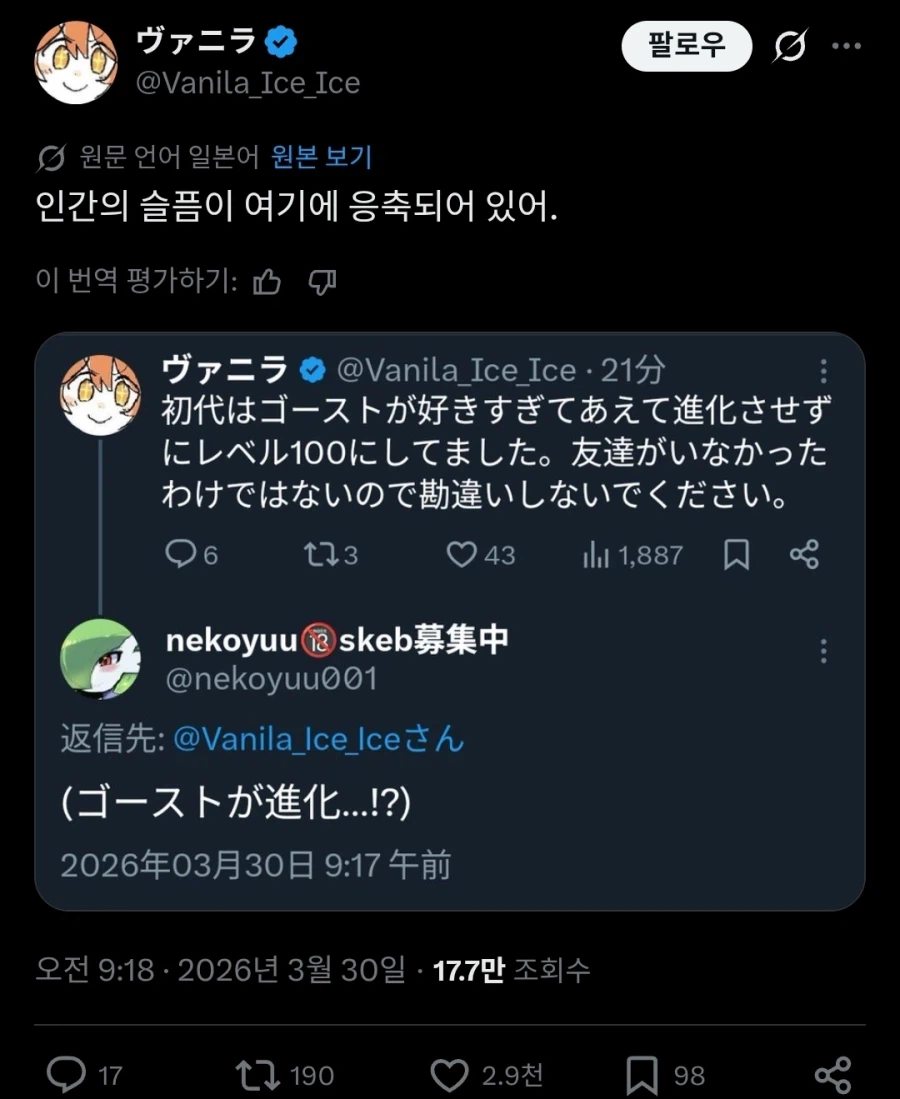Click the share icon inside the quoted tweet

click(x=804, y=555)
